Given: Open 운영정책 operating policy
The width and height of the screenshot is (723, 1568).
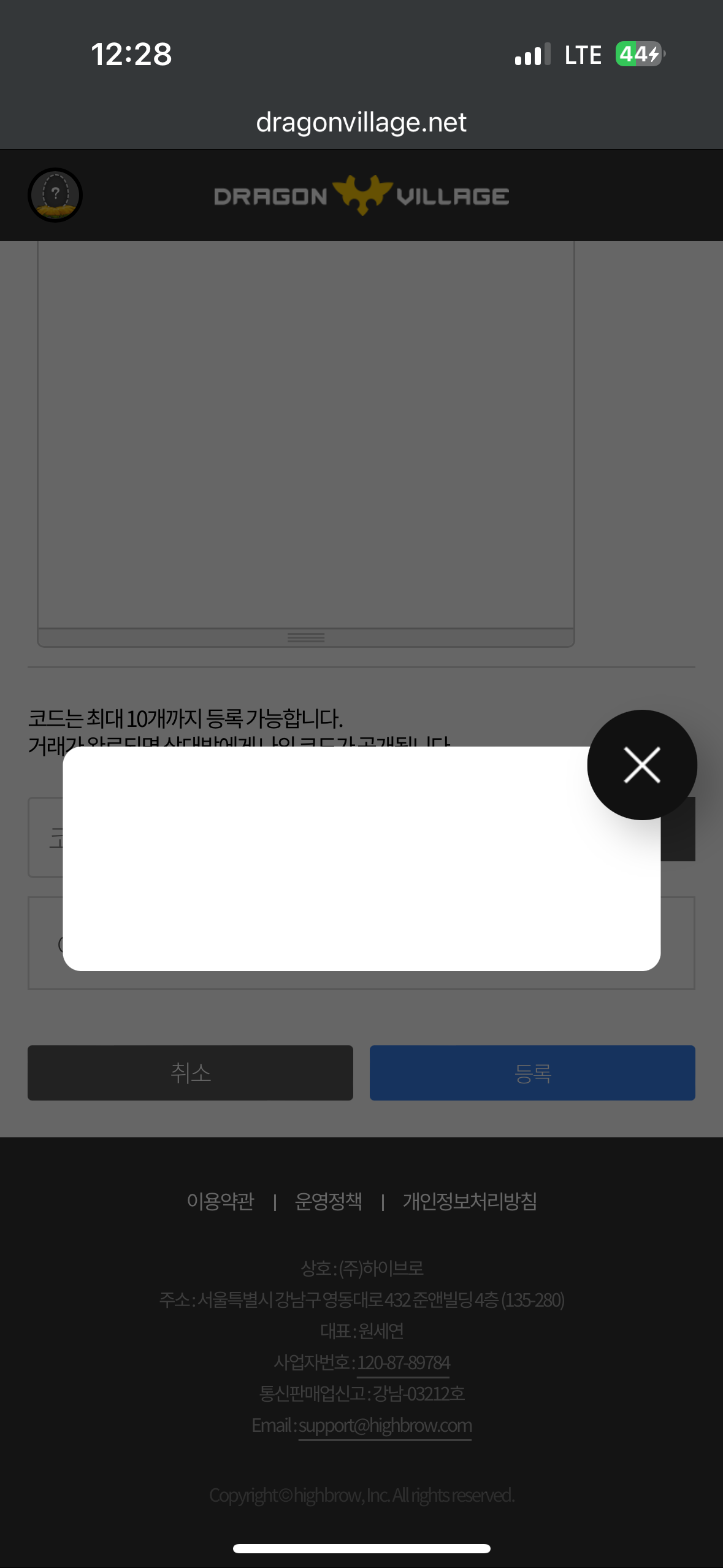Looking at the screenshot, I should coord(329,1201).
